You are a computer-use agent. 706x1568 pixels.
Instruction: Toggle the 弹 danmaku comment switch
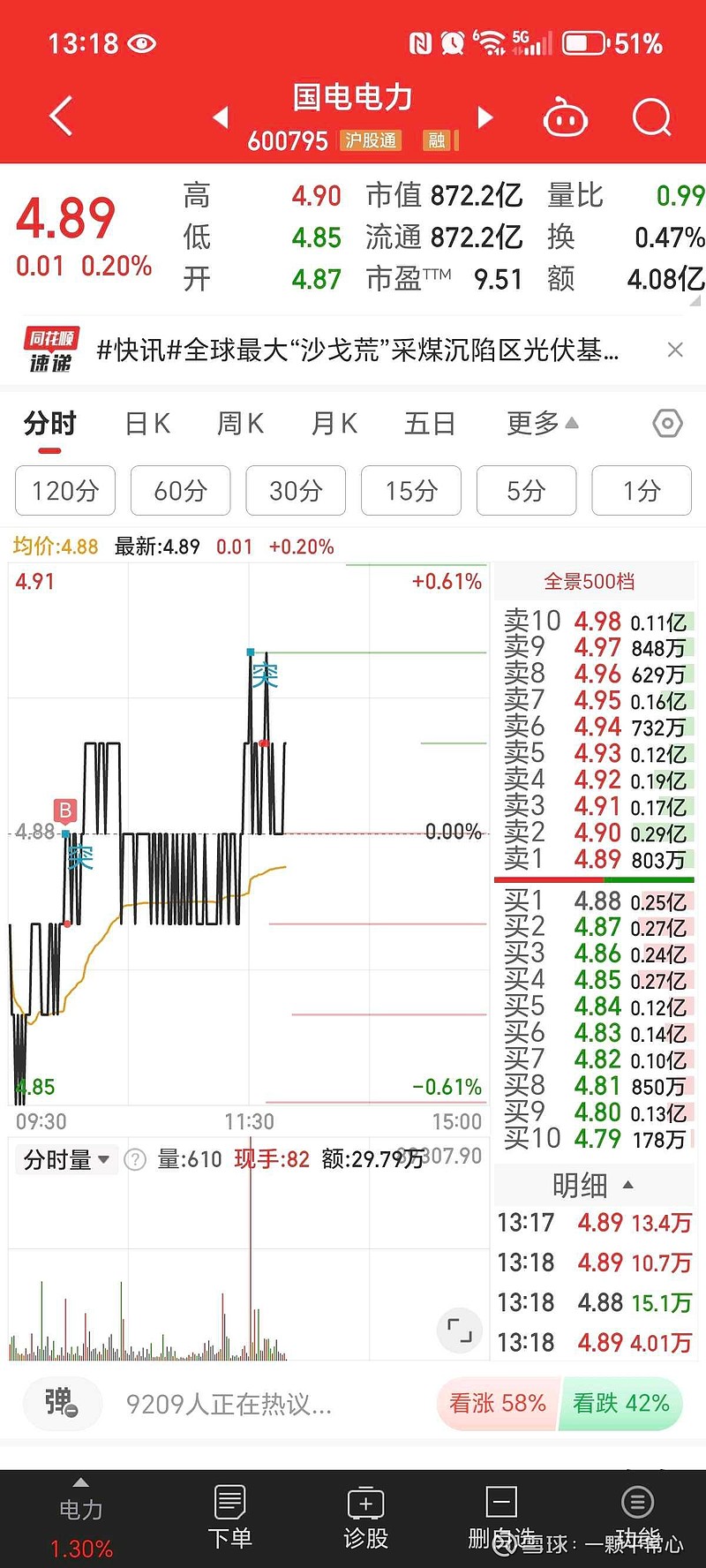click(x=61, y=1402)
